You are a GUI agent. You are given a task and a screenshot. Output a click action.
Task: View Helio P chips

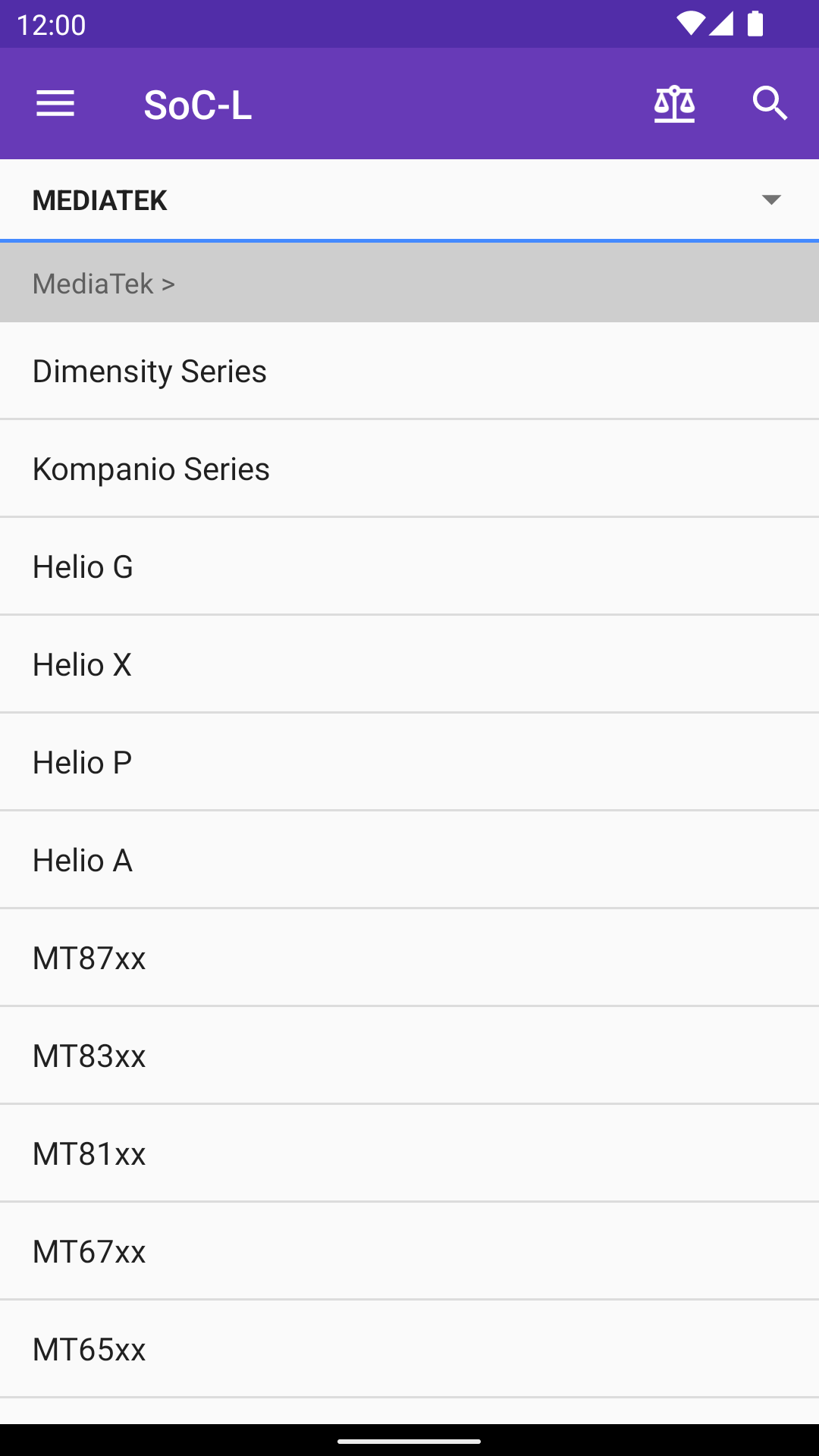click(x=409, y=762)
